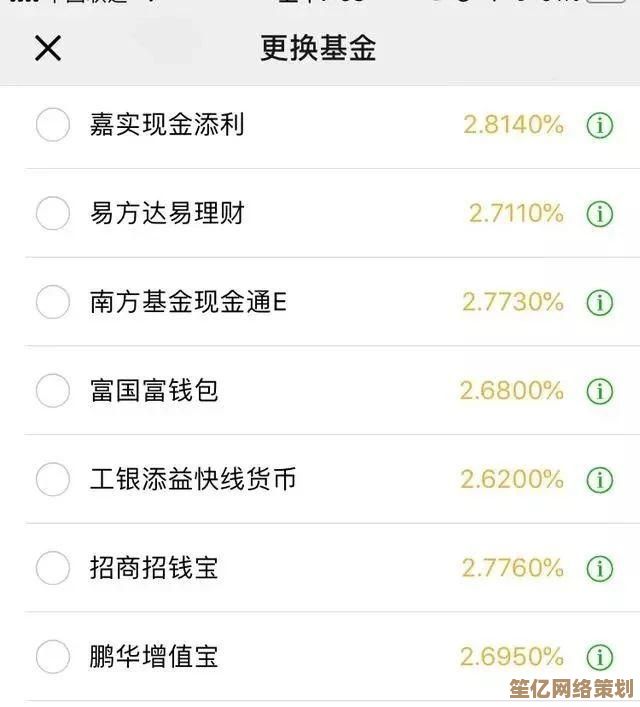Select 招商招钱宝 fund option
The width and height of the screenshot is (640, 707).
coord(53,568)
